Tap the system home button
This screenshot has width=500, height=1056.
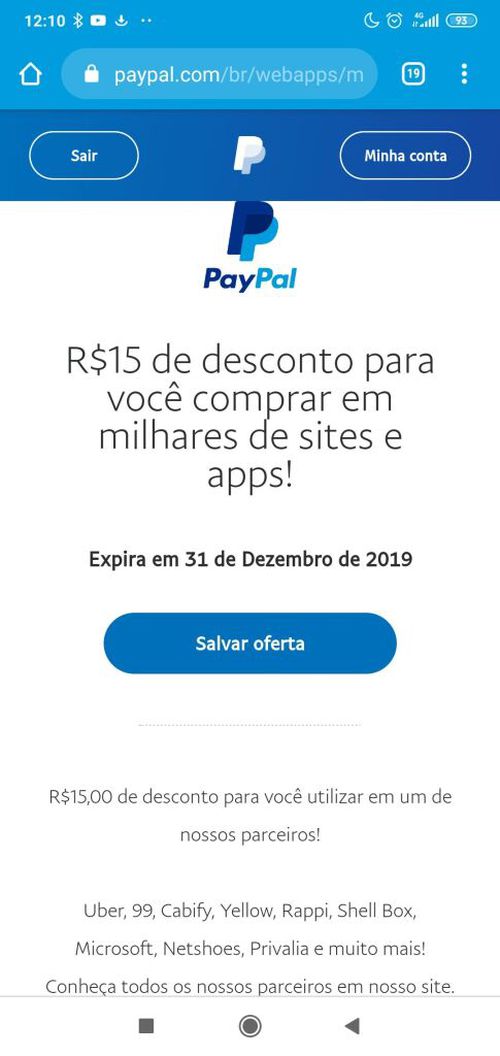250,1026
